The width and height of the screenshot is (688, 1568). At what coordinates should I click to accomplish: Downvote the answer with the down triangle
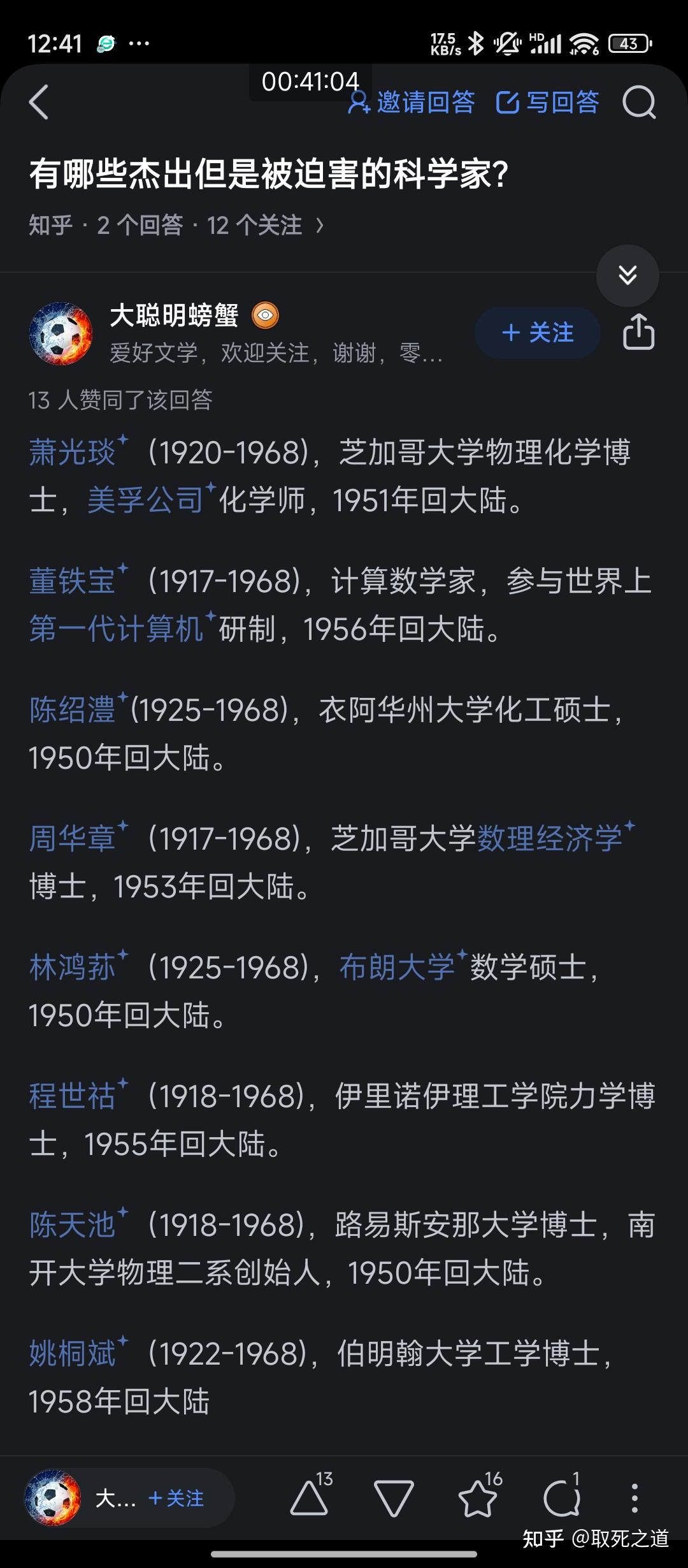pyautogui.click(x=393, y=1498)
